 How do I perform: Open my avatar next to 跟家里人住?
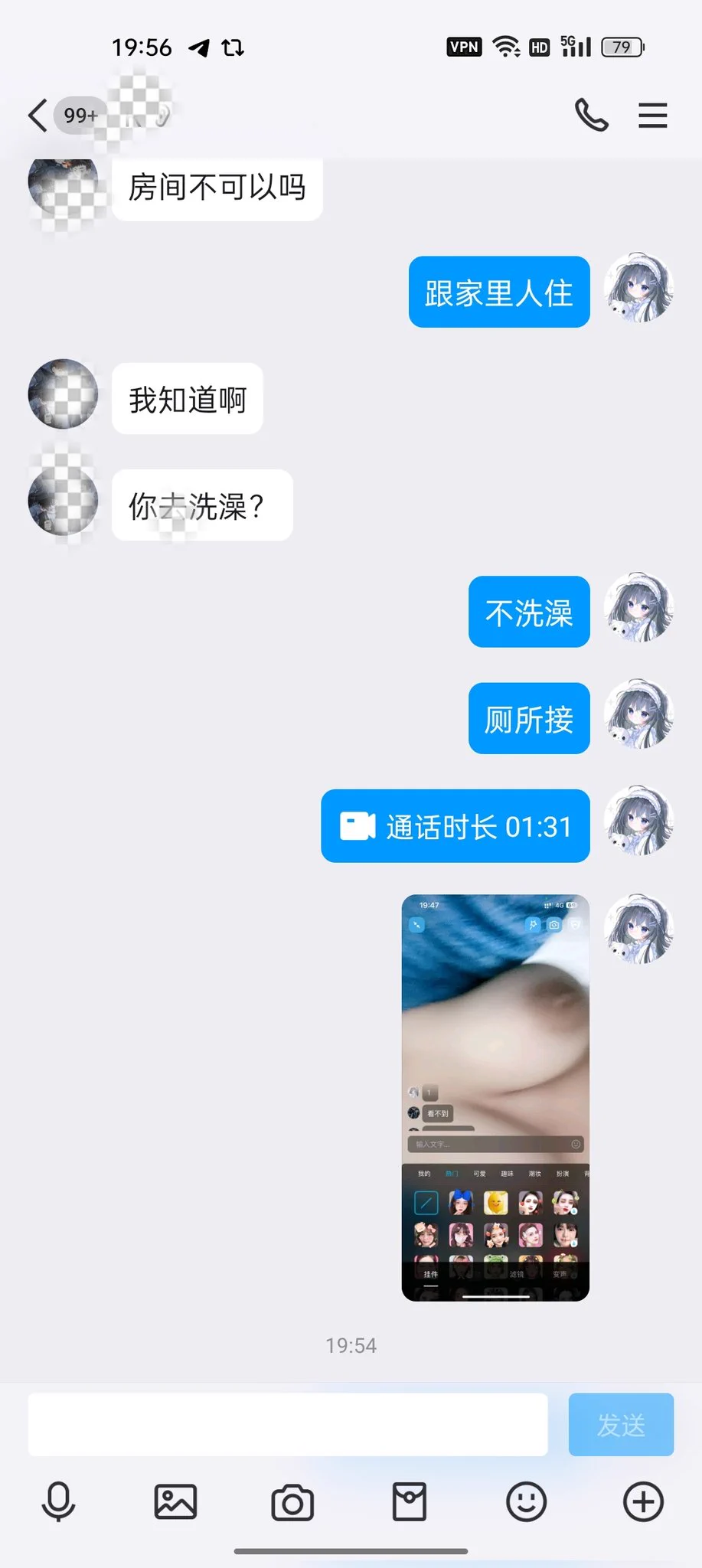pyautogui.click(x=638, y=288)
